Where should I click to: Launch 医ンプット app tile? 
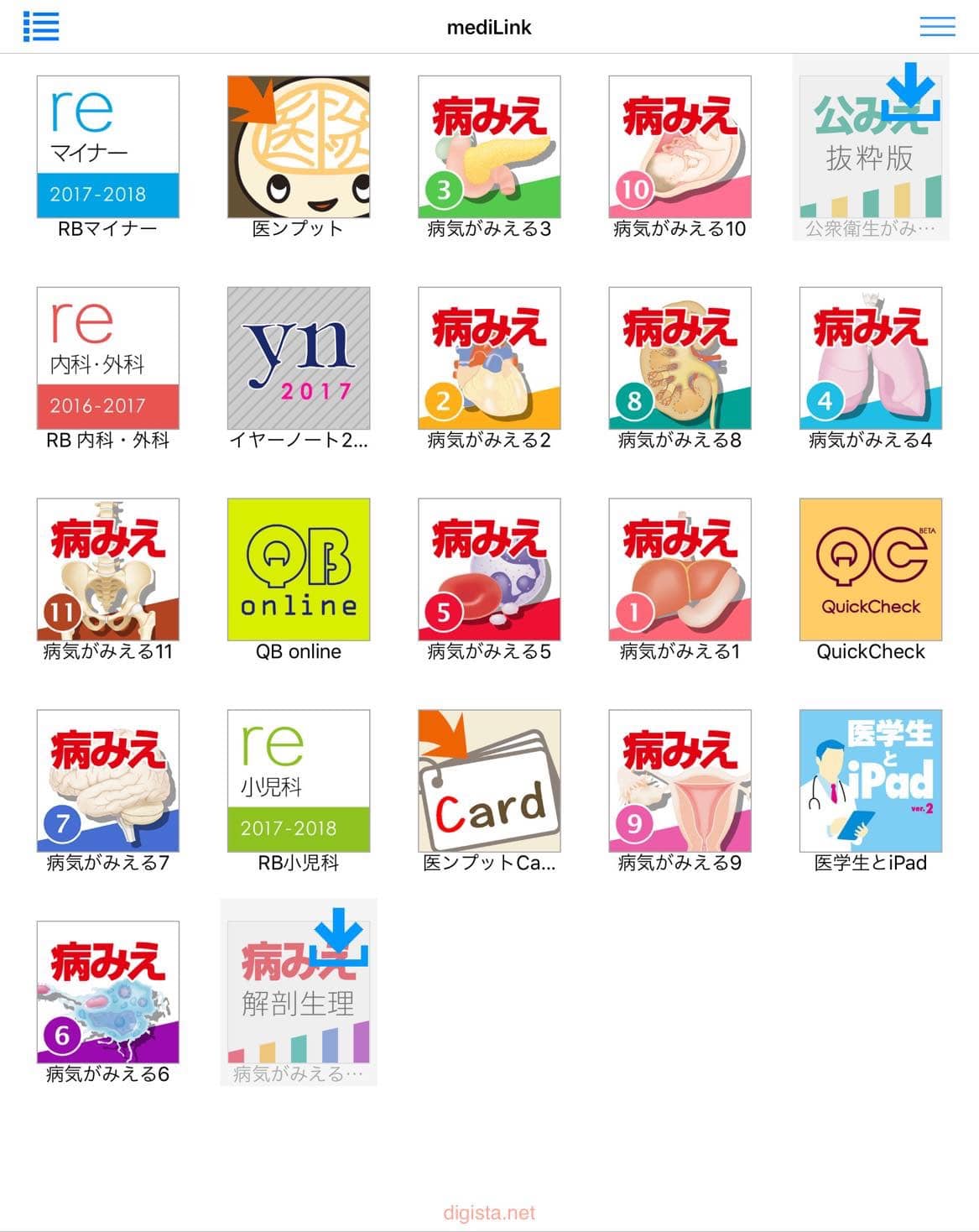pos(299,147)
